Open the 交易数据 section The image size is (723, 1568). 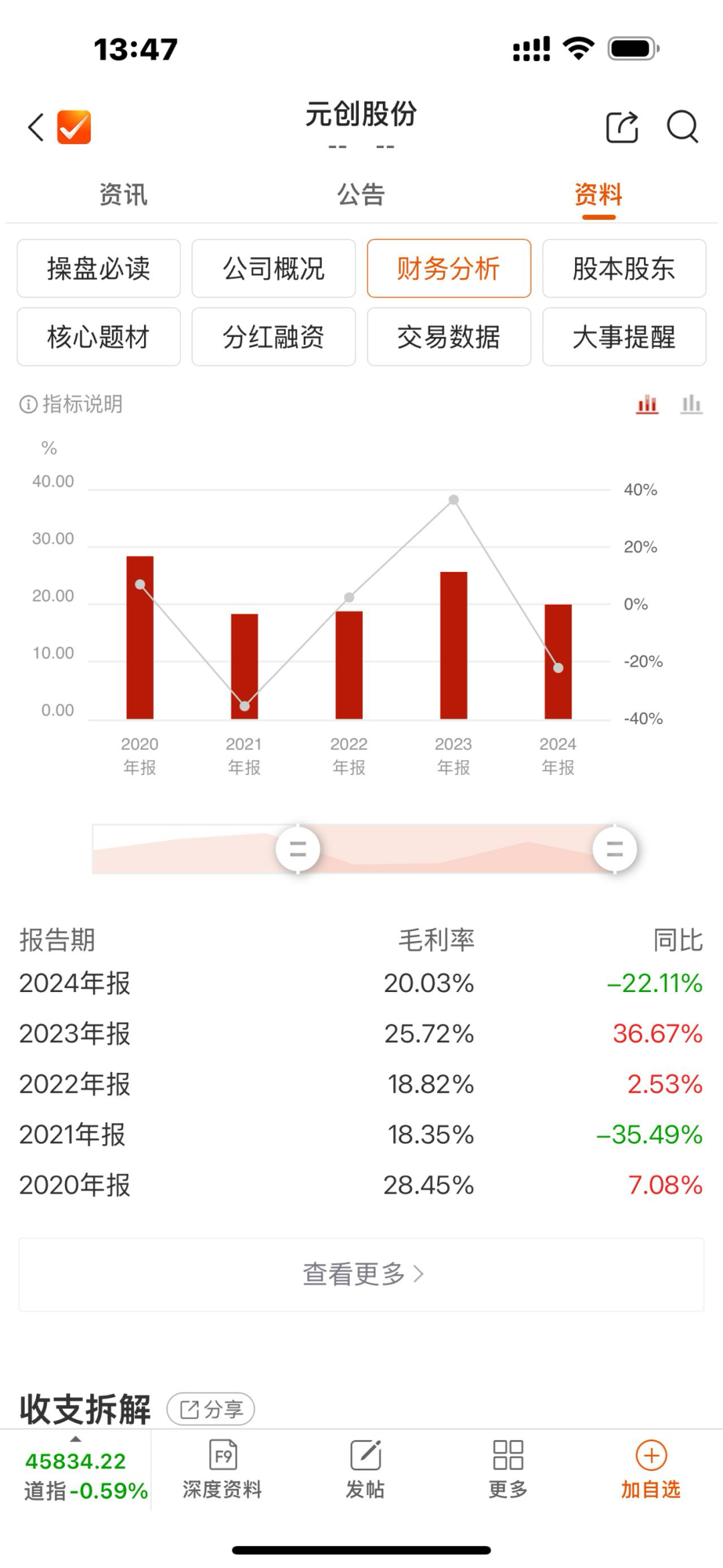pyautogui.click(x=449, y=337)
